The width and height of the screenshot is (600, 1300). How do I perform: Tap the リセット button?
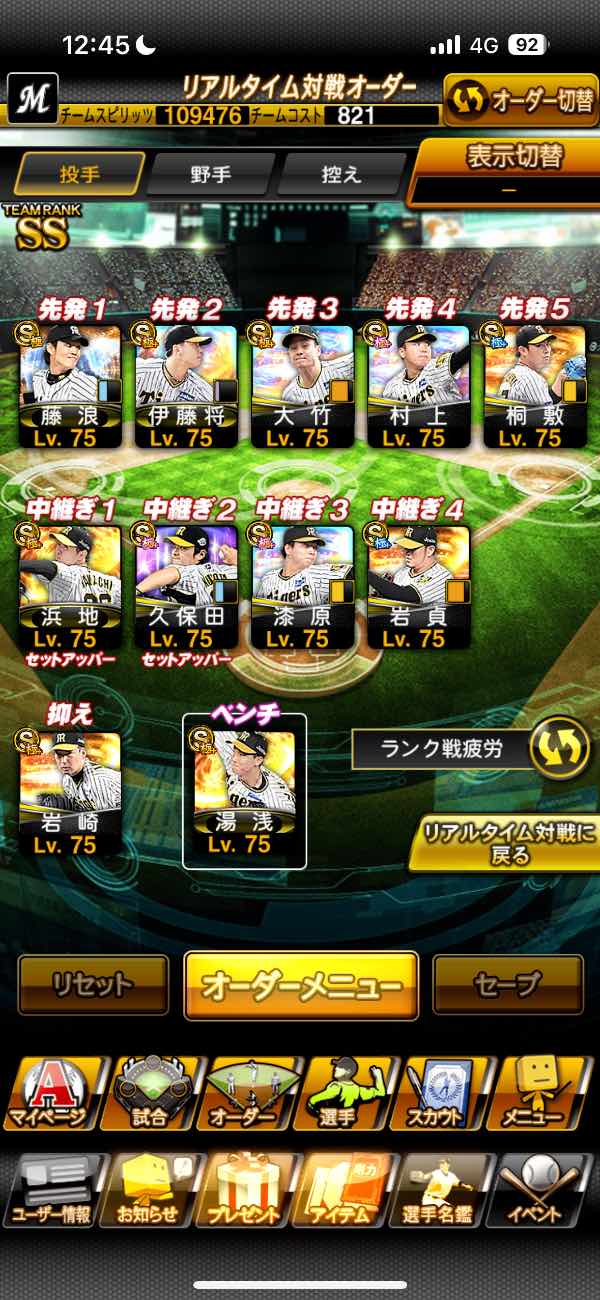[x=93, y=984]
